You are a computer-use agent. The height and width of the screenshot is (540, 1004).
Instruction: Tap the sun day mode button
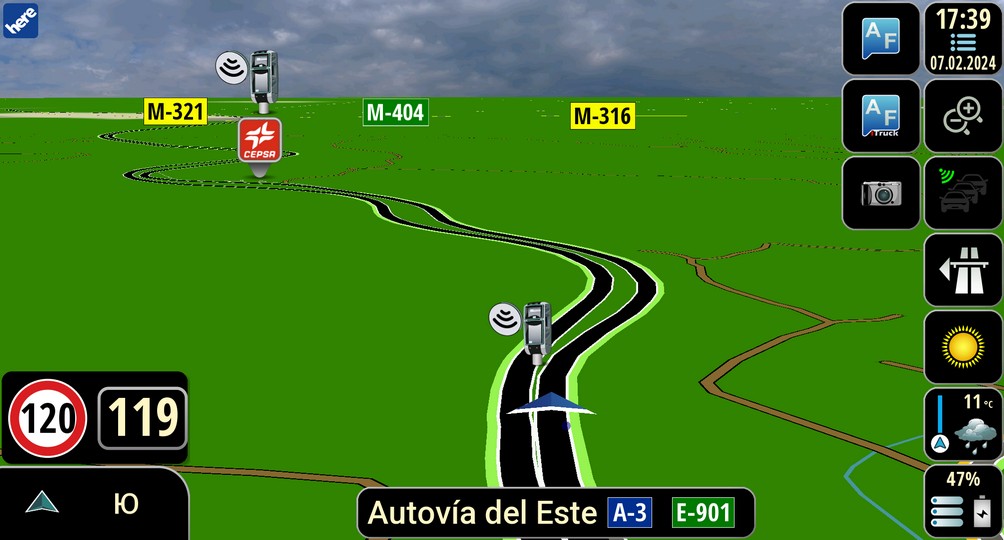pos(963,347)
